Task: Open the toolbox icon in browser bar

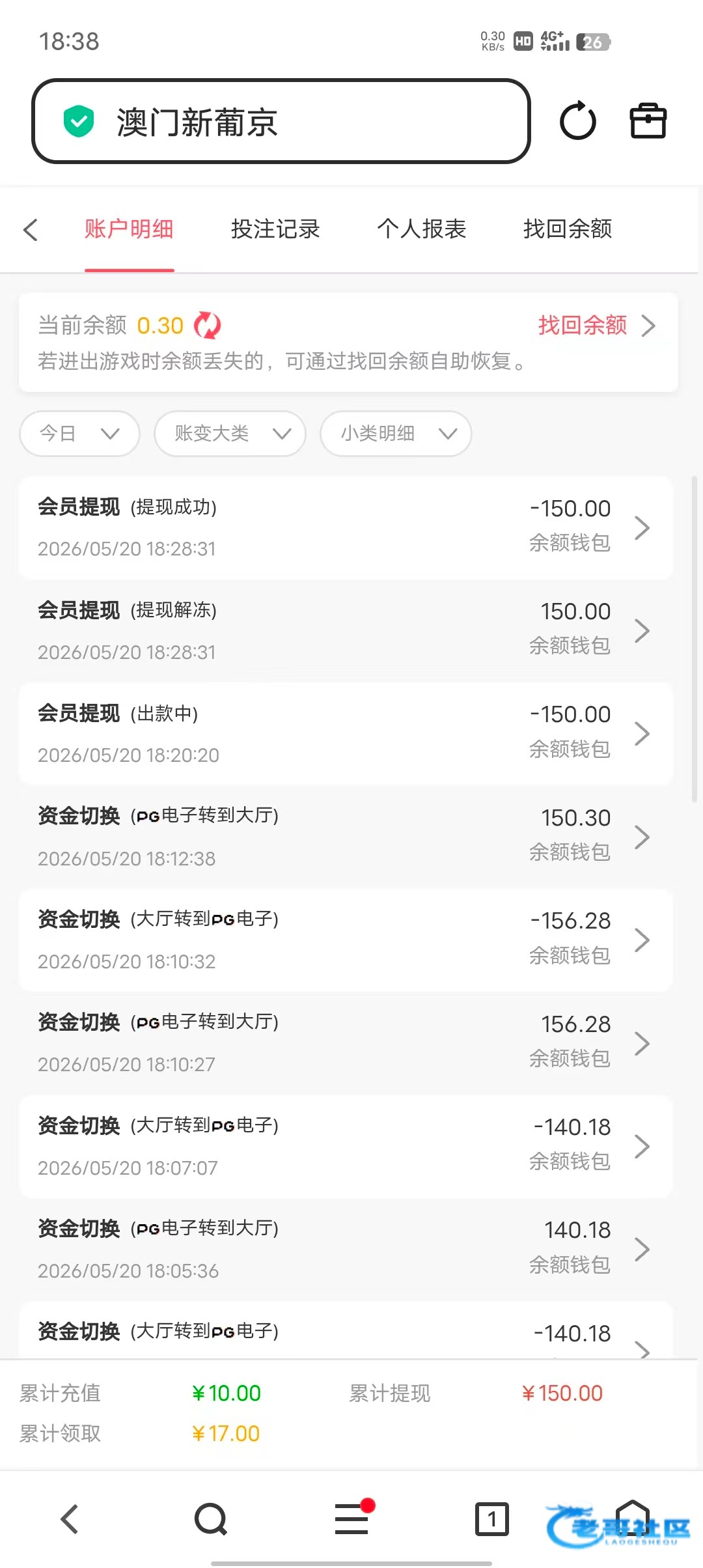Action: click(x=648, y=121)
